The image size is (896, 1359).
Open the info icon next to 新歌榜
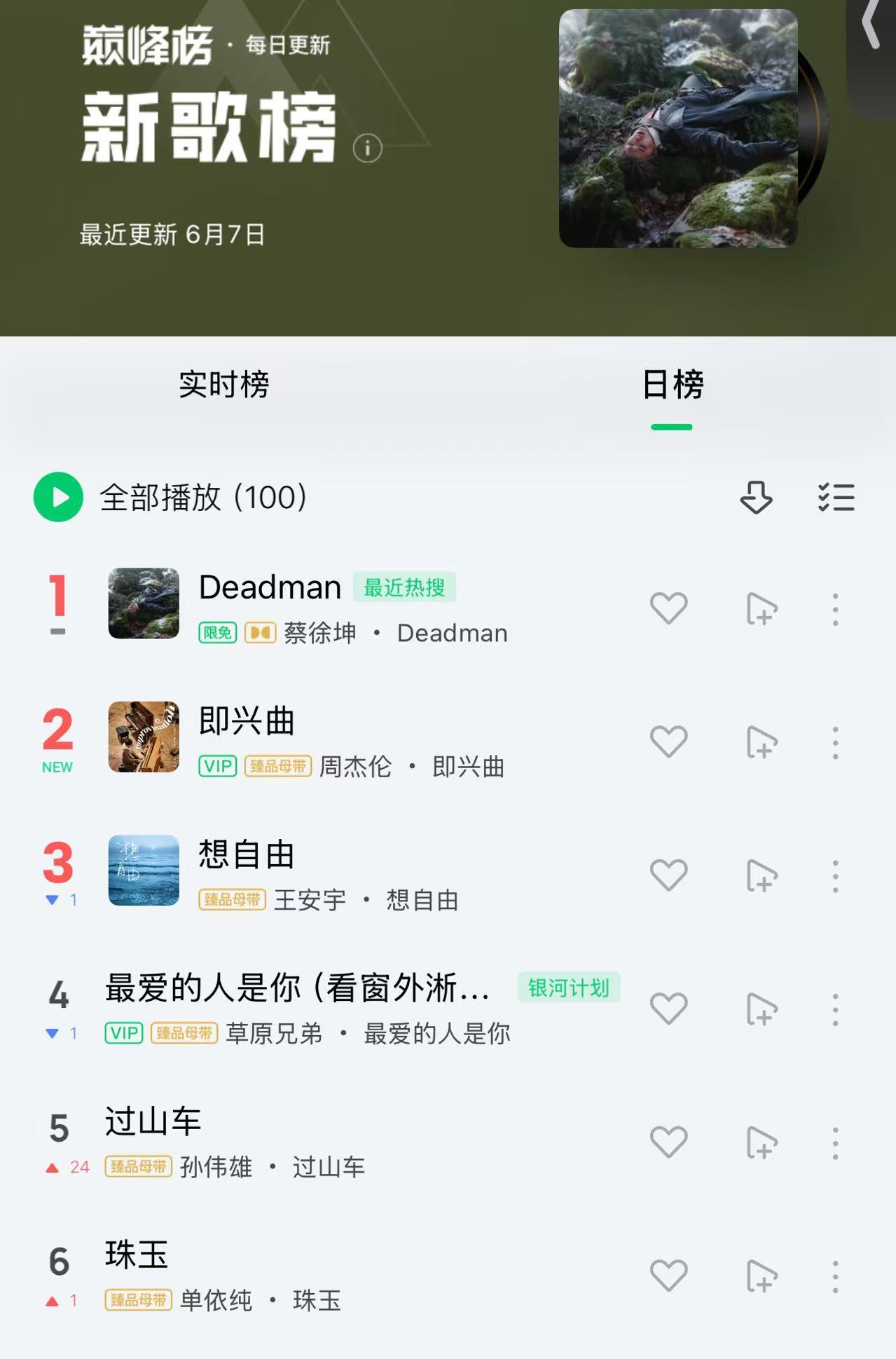367,147
